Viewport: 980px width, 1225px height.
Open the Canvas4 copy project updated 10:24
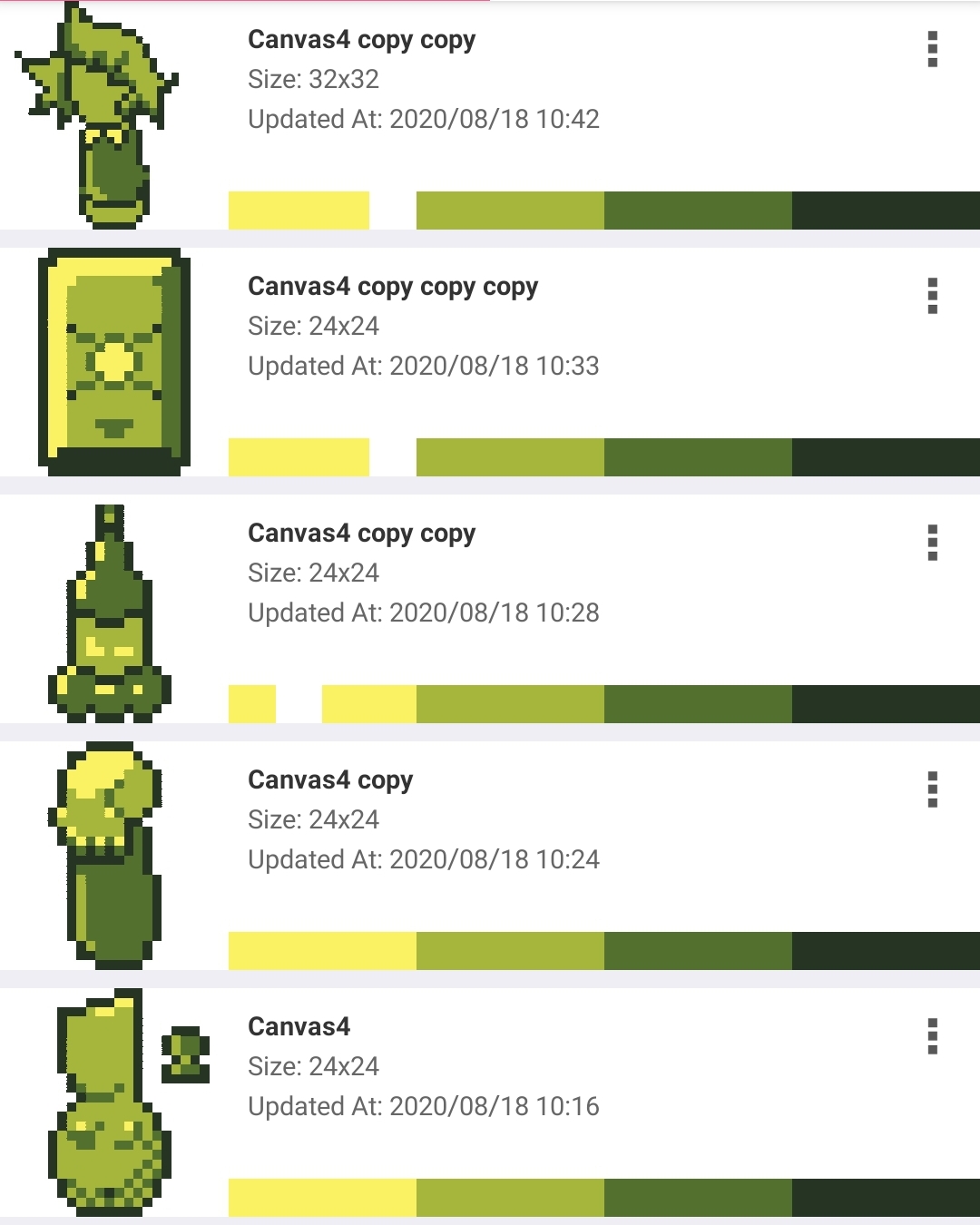coord(330,781)
